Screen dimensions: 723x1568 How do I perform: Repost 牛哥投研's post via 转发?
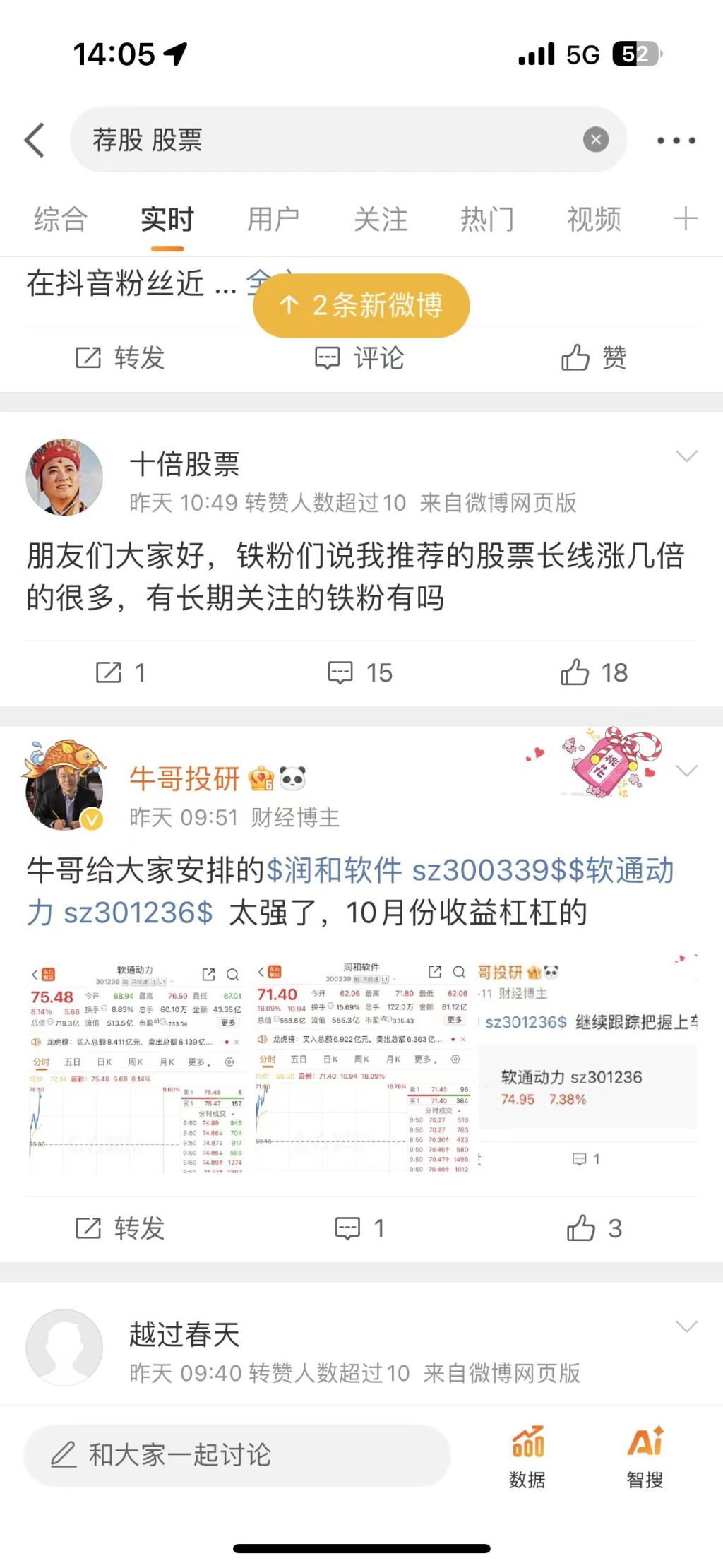click(120, 1228)
